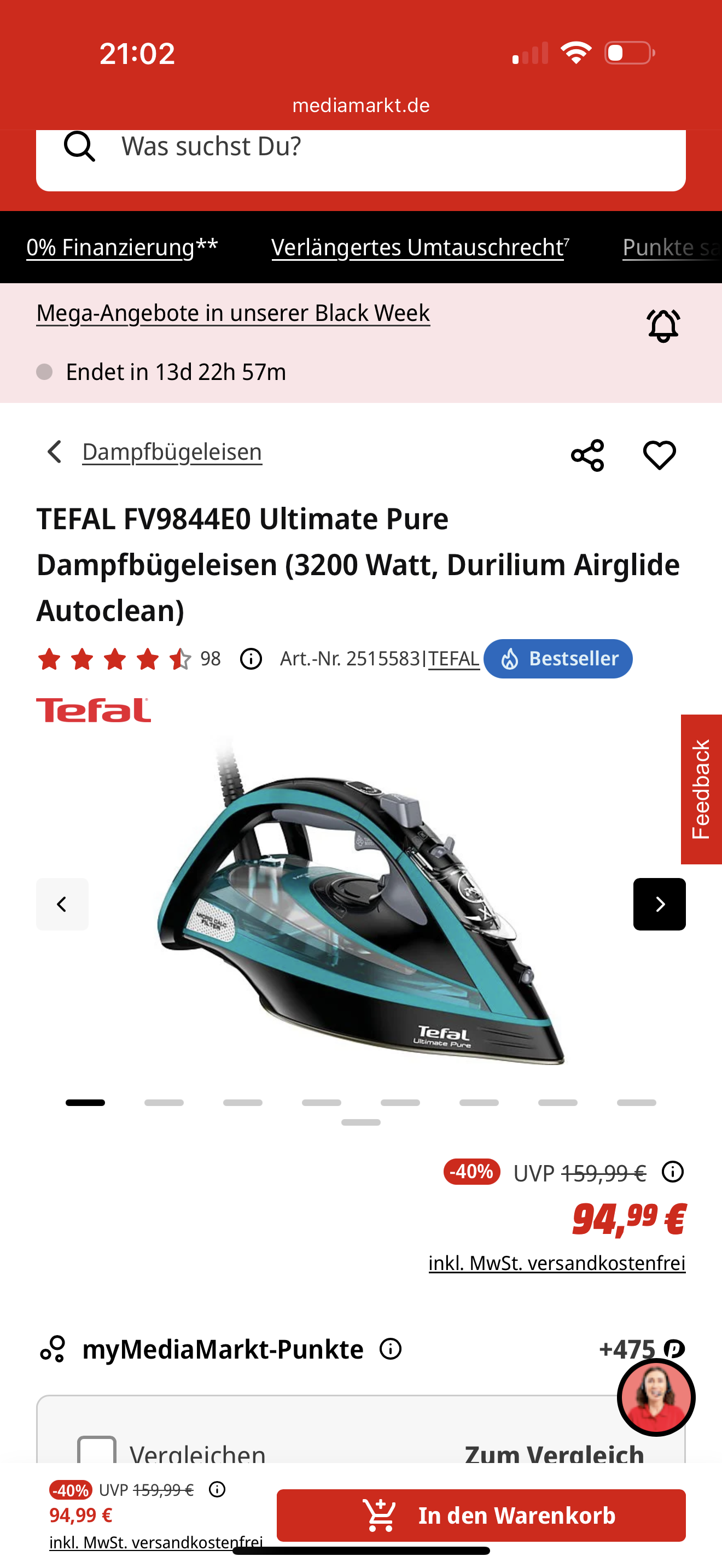
Task: Show previous product image
Action: click(62, 904)
